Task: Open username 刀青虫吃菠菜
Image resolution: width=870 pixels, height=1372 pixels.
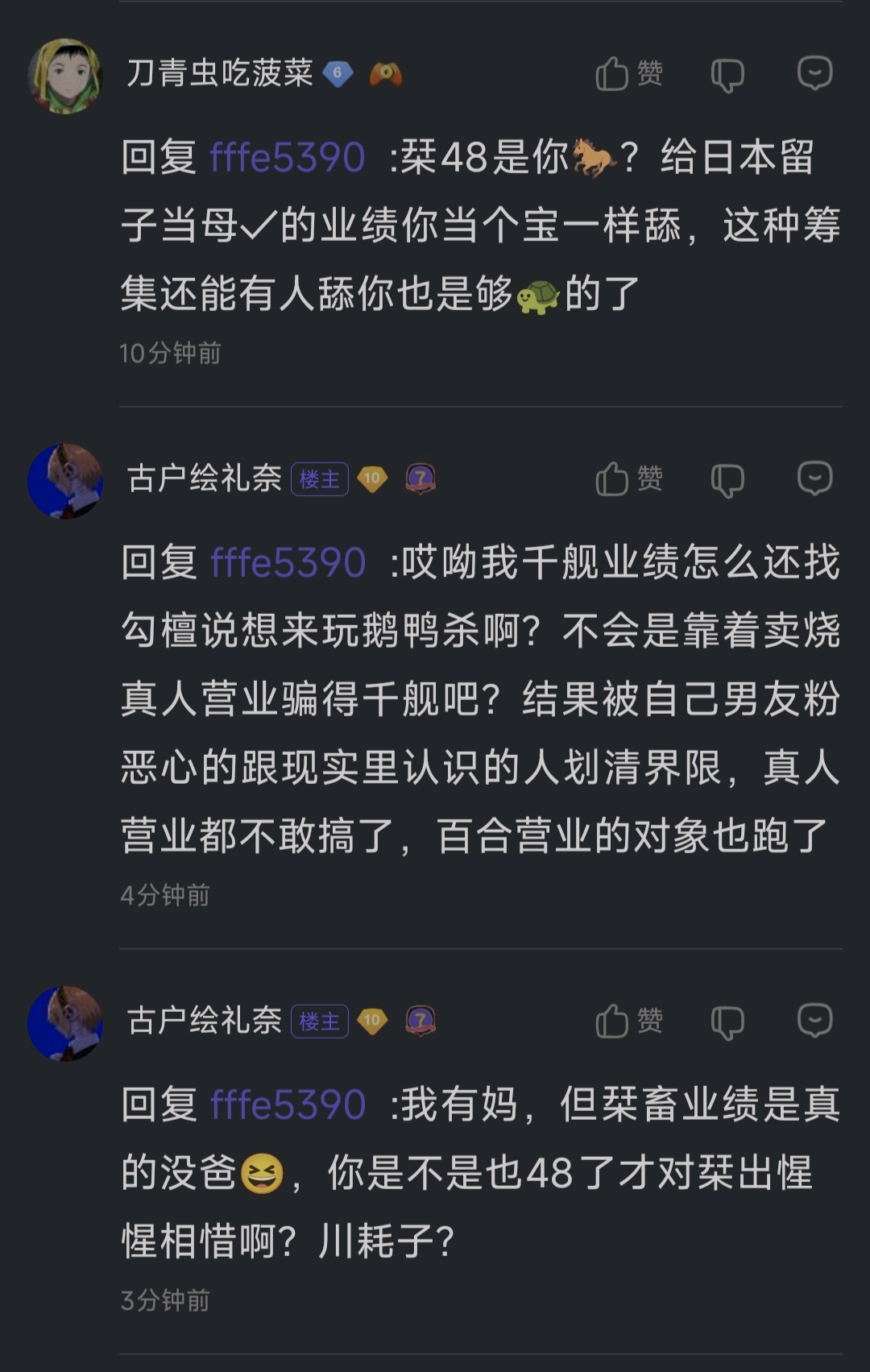Action: click(220, 73)
